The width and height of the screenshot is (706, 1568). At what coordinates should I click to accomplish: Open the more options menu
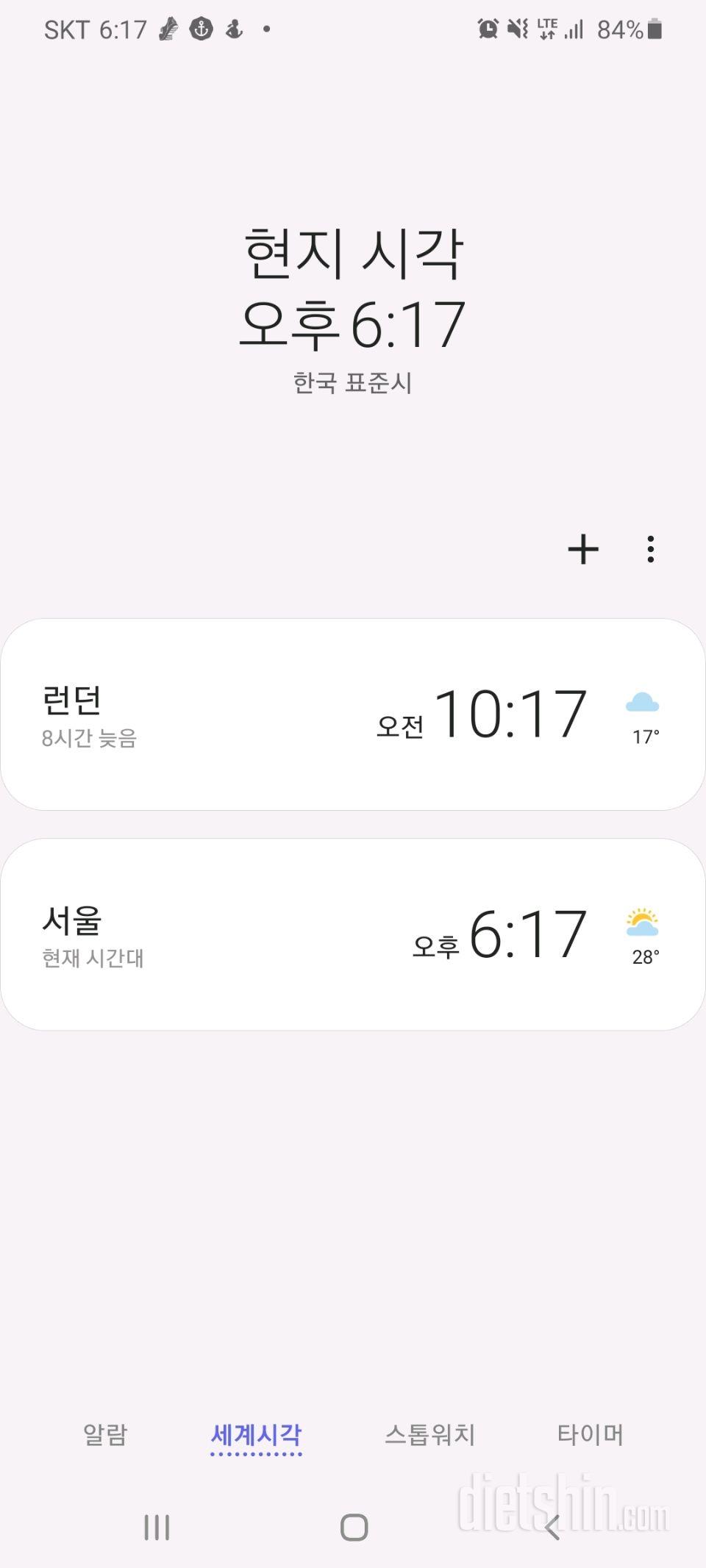(650, 549)
